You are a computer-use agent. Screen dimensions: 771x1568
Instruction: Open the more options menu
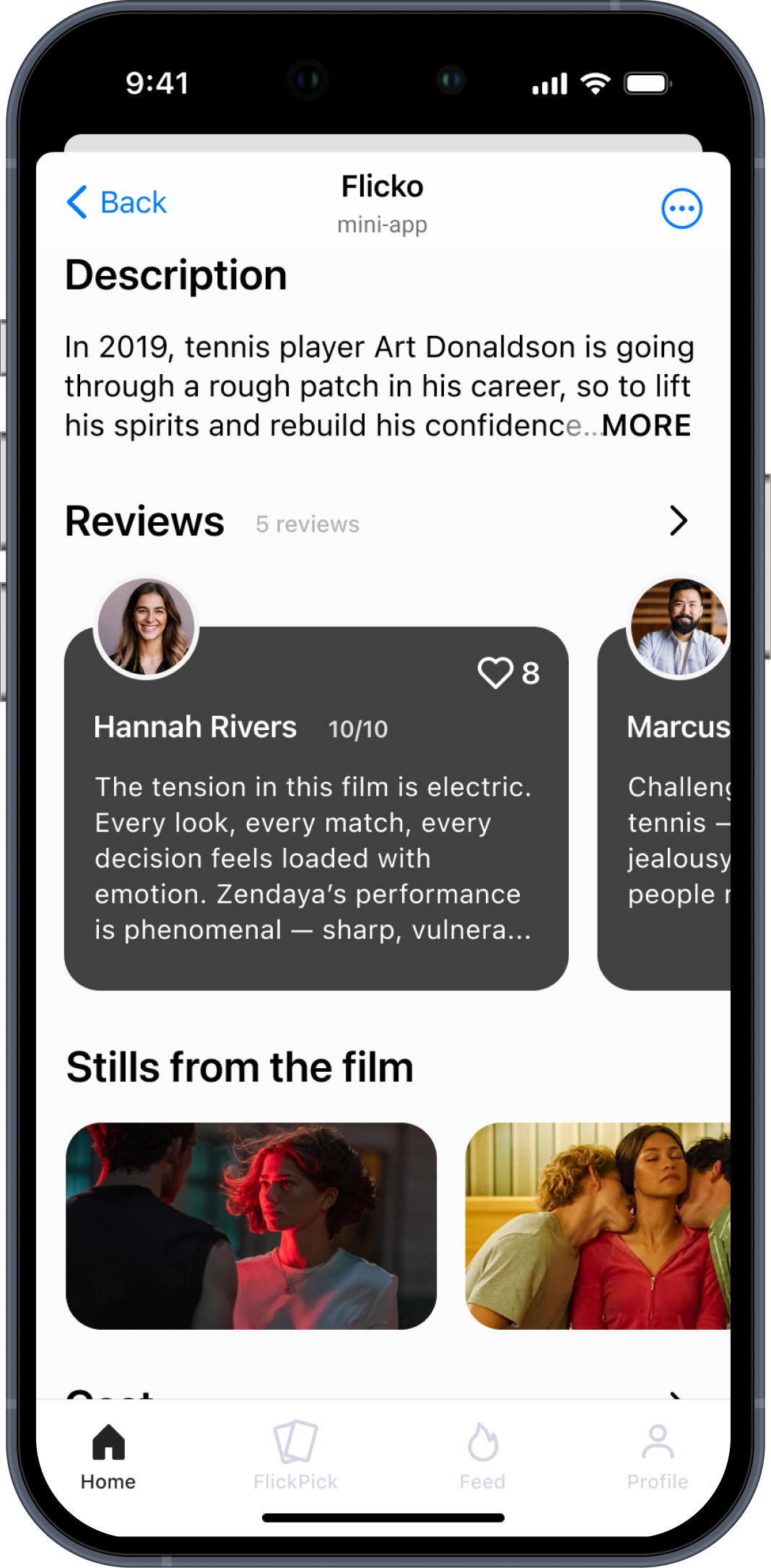pyautogui.click(x=681, y=209)
